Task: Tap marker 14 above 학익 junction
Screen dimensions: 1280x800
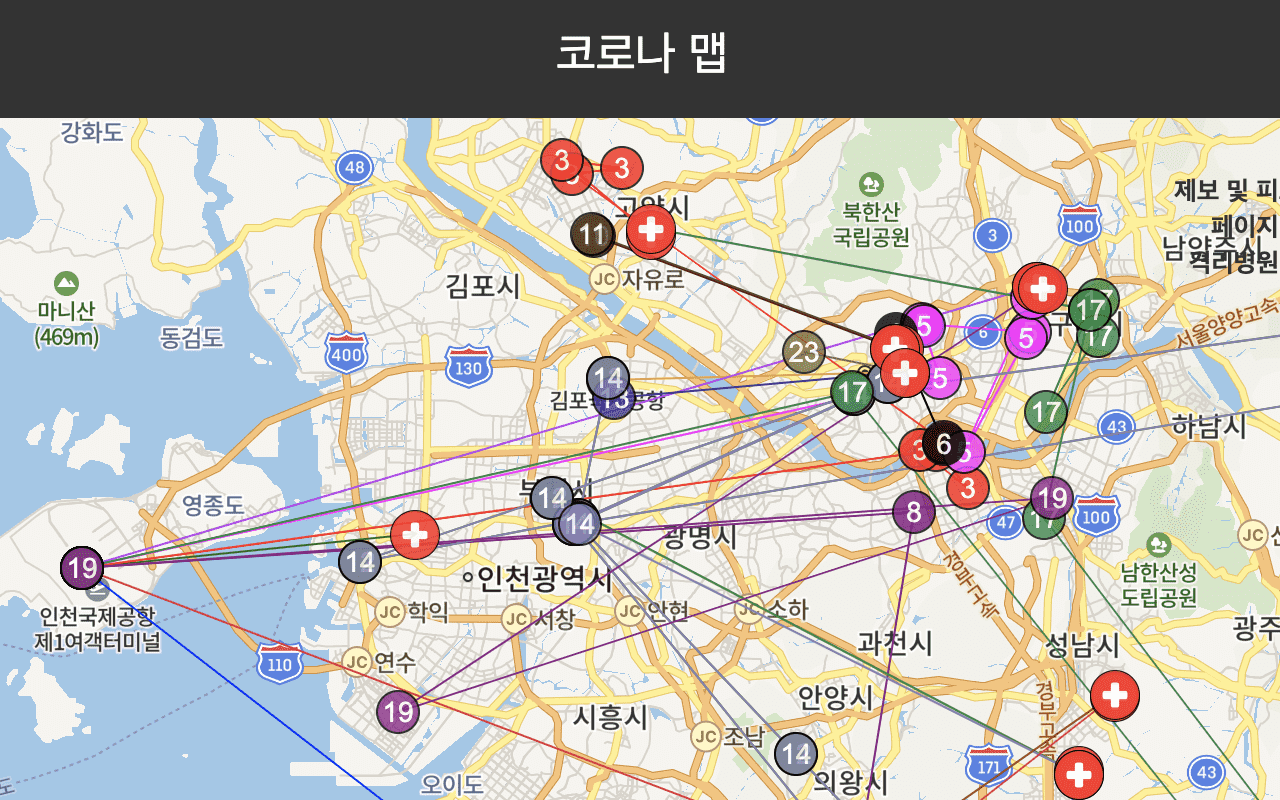Action: (x=360, y=562)
